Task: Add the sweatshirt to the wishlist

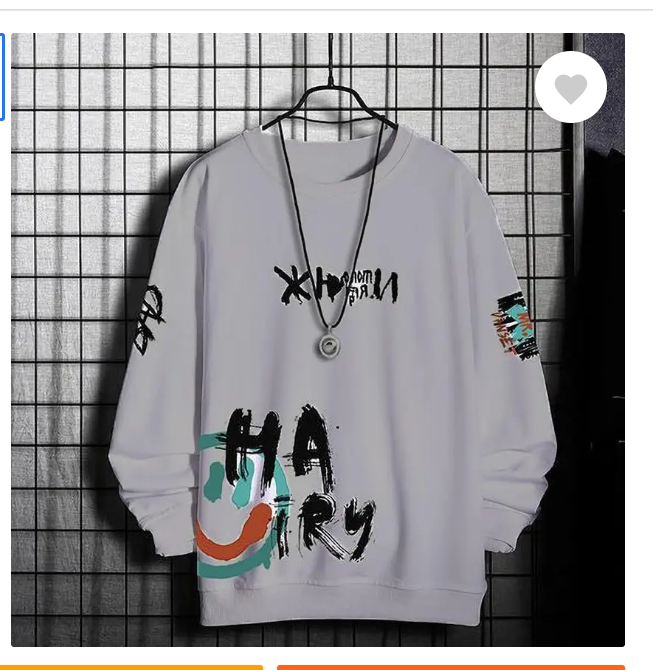Action: click(571, 88)
